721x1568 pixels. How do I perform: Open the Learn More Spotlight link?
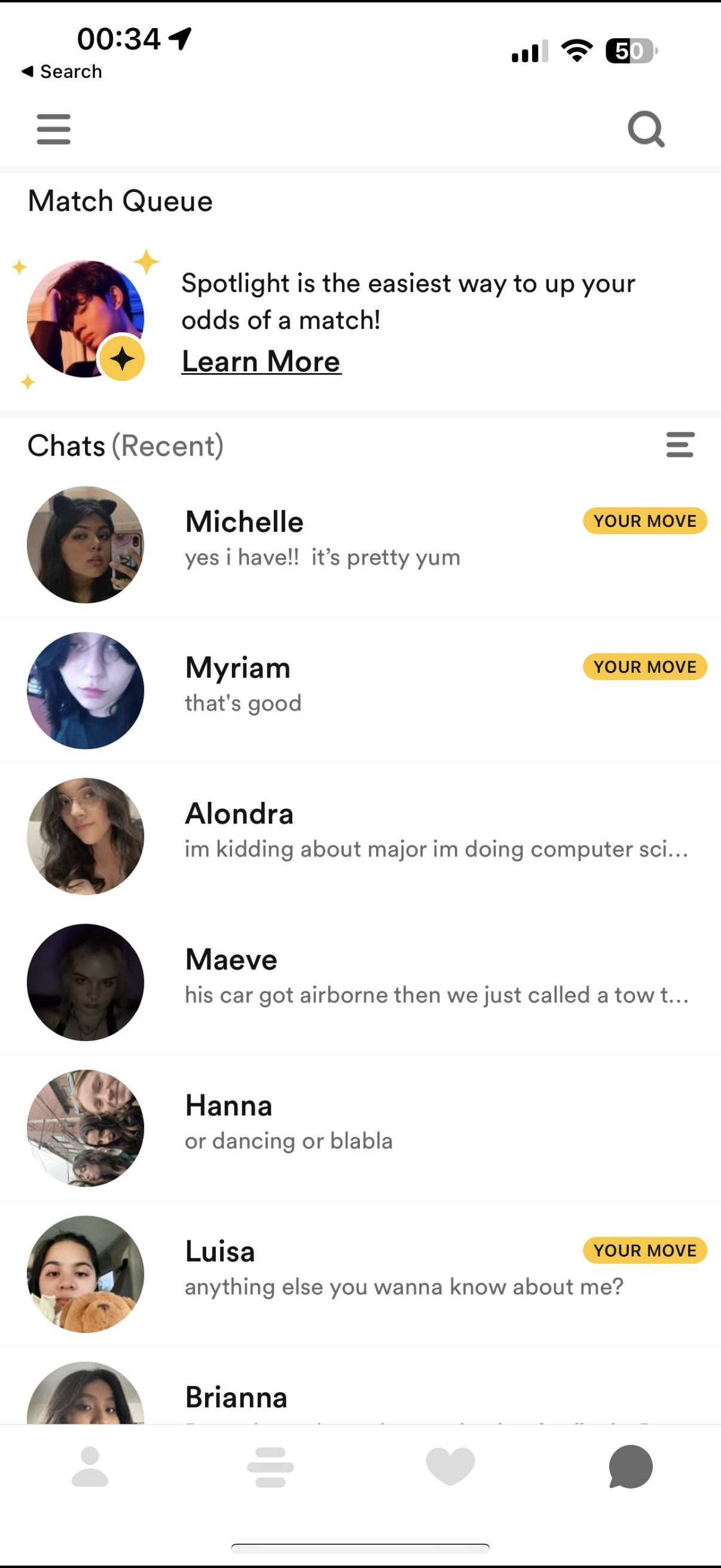click(x=261, y=362)
